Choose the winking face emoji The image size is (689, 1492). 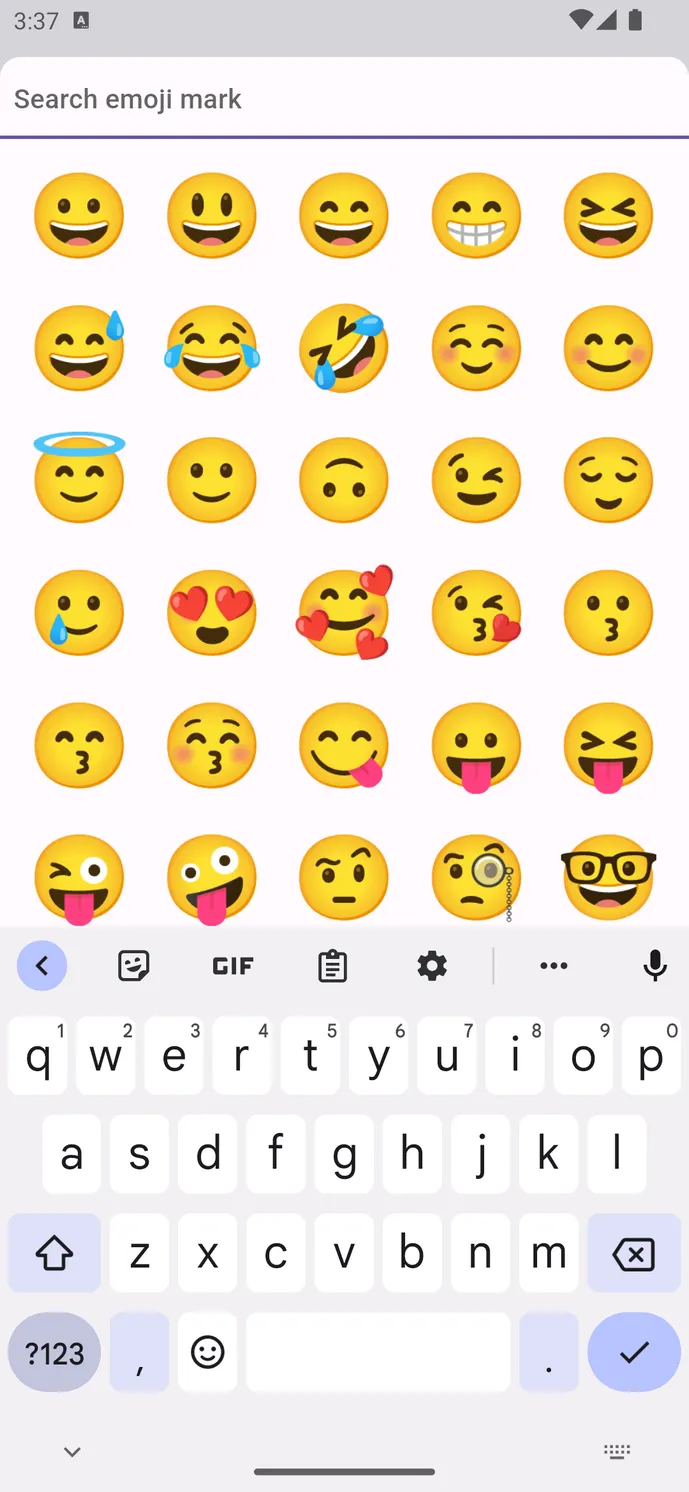(476, 481)
